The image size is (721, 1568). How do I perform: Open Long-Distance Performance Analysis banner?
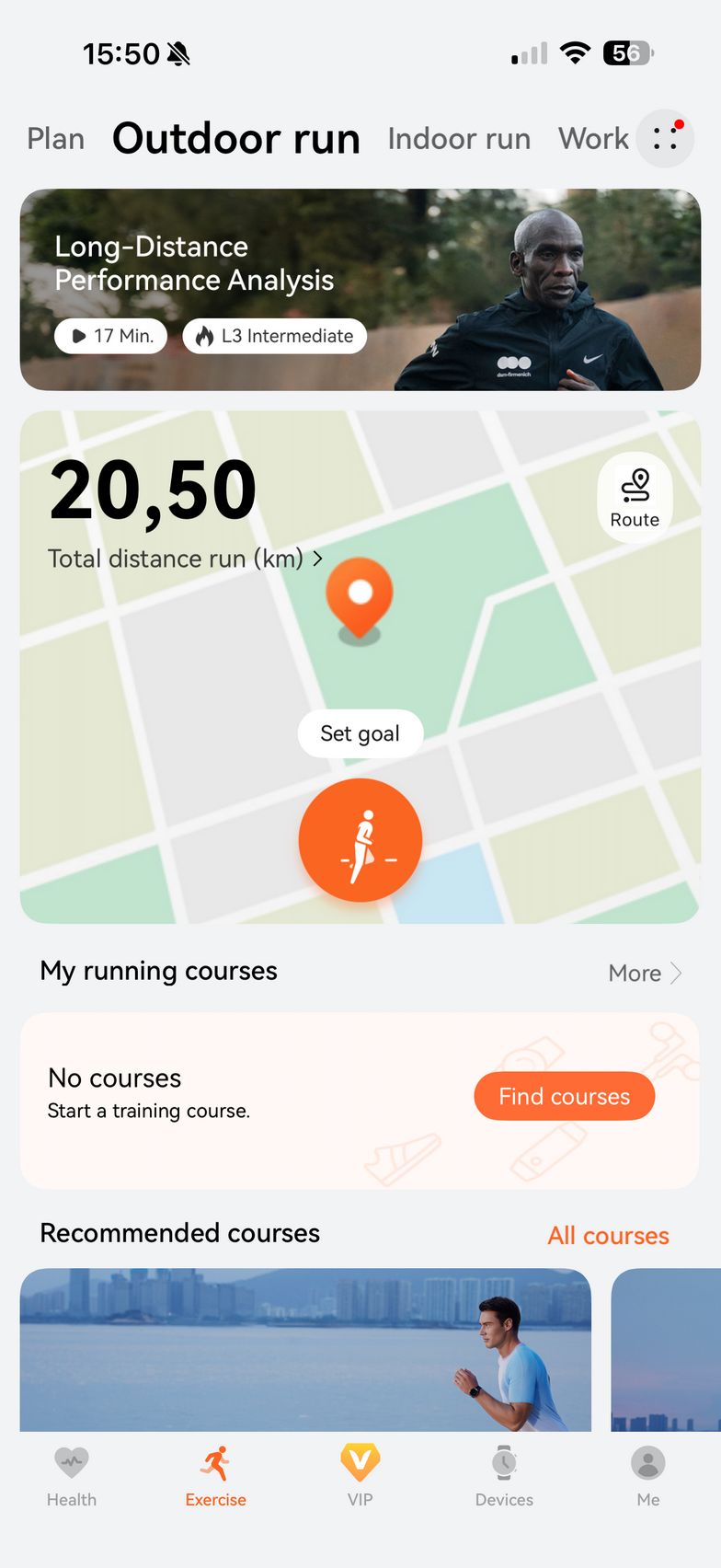tap(360, 289)
